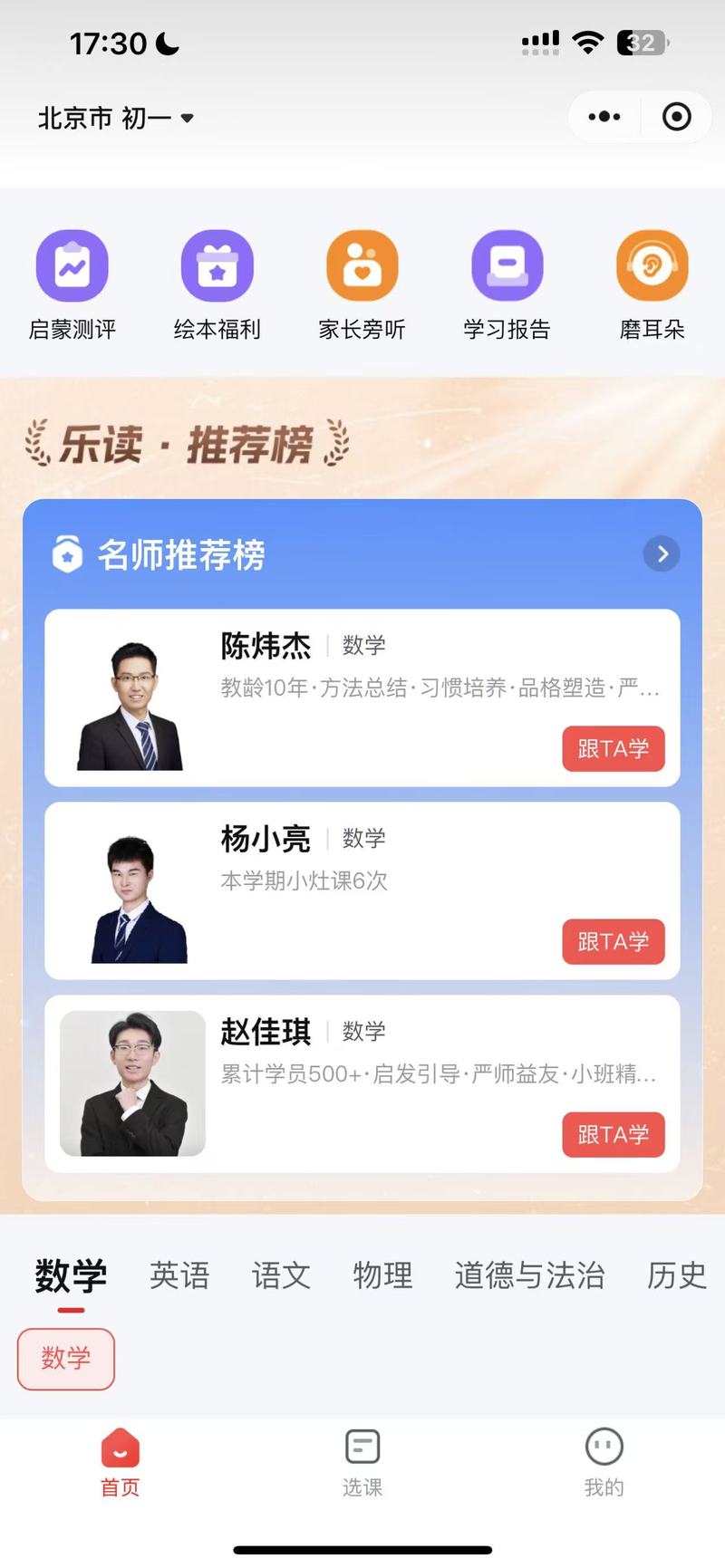Screen dimensions: 725x1568
Task: Go to the 选课 tab
Action: (x=362, y=1462)
